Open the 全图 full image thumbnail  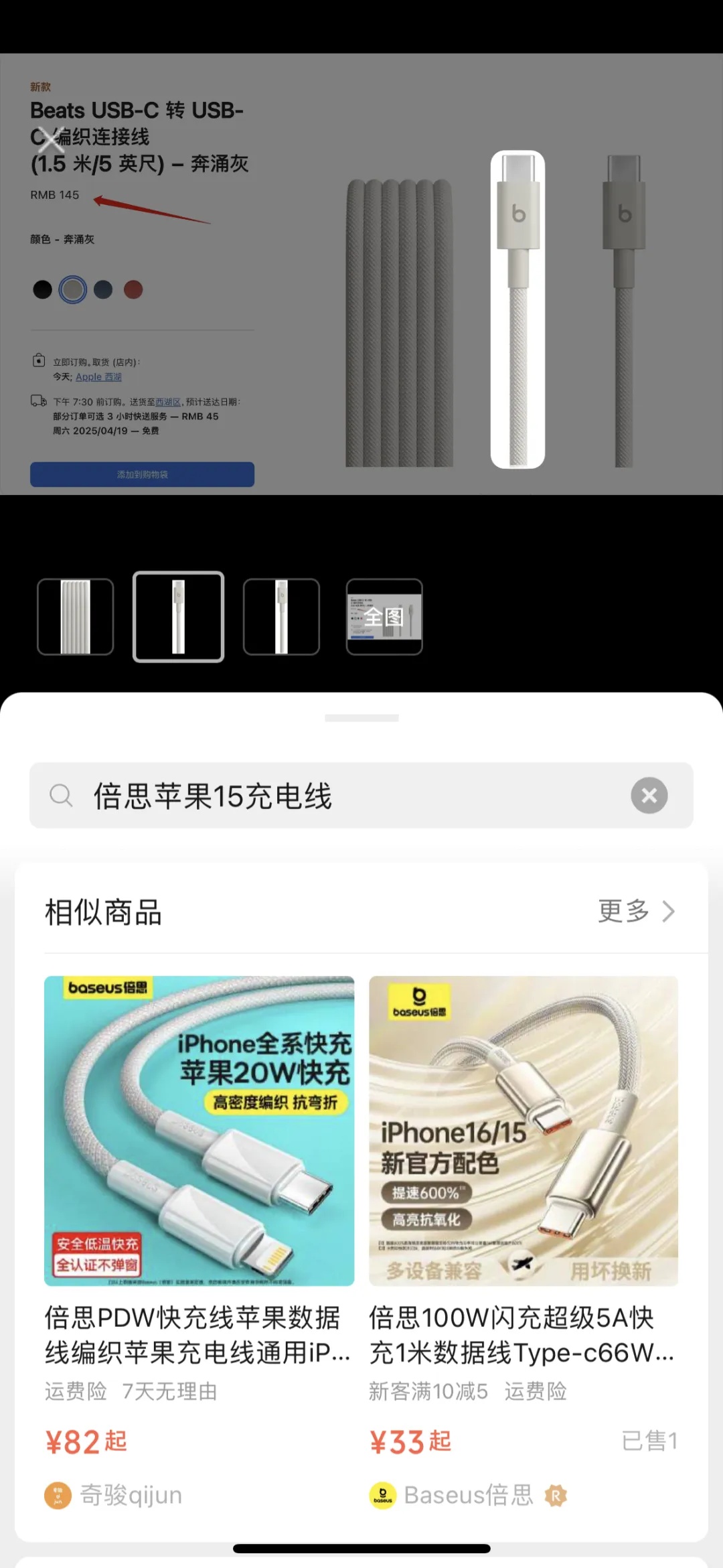(x=384, y=617)
